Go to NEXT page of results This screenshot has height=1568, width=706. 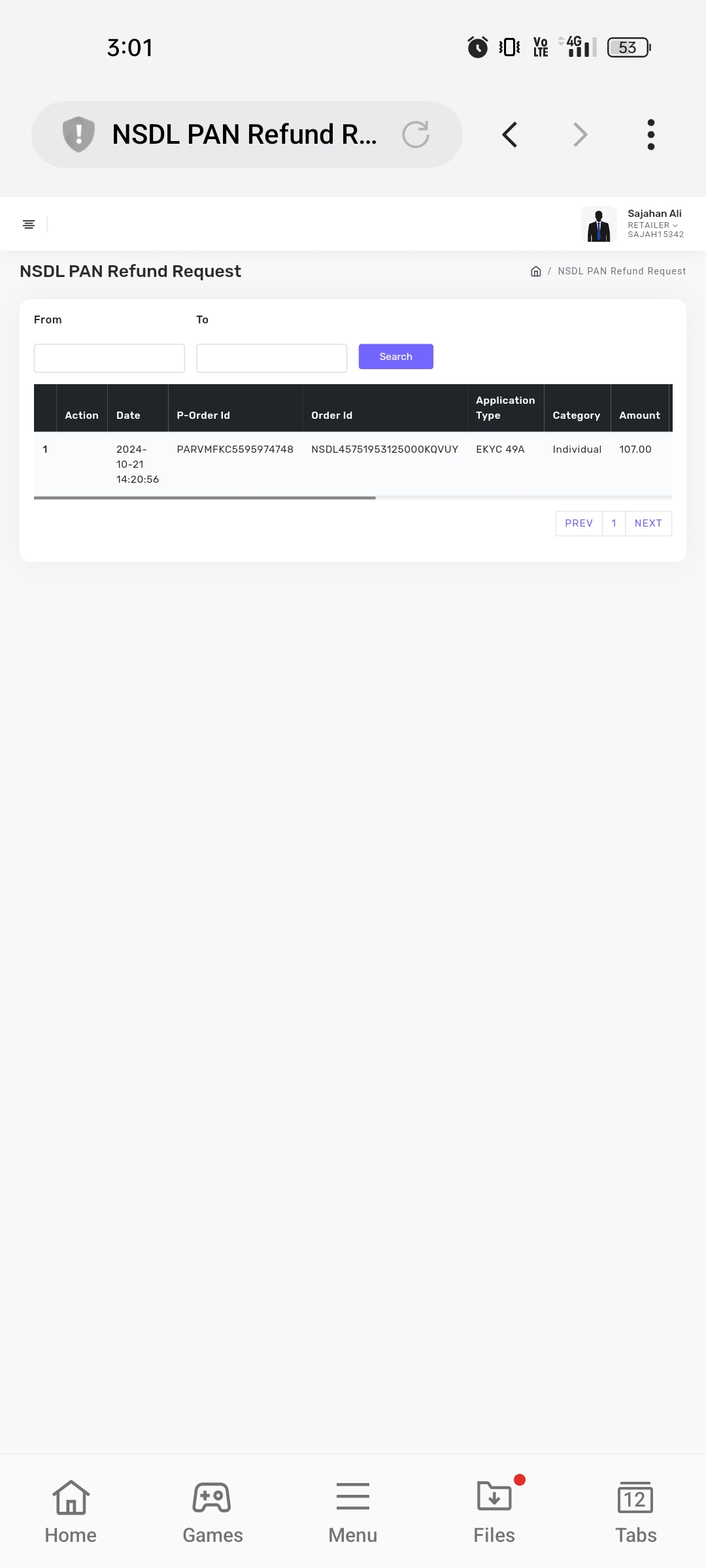pos(648,523)
